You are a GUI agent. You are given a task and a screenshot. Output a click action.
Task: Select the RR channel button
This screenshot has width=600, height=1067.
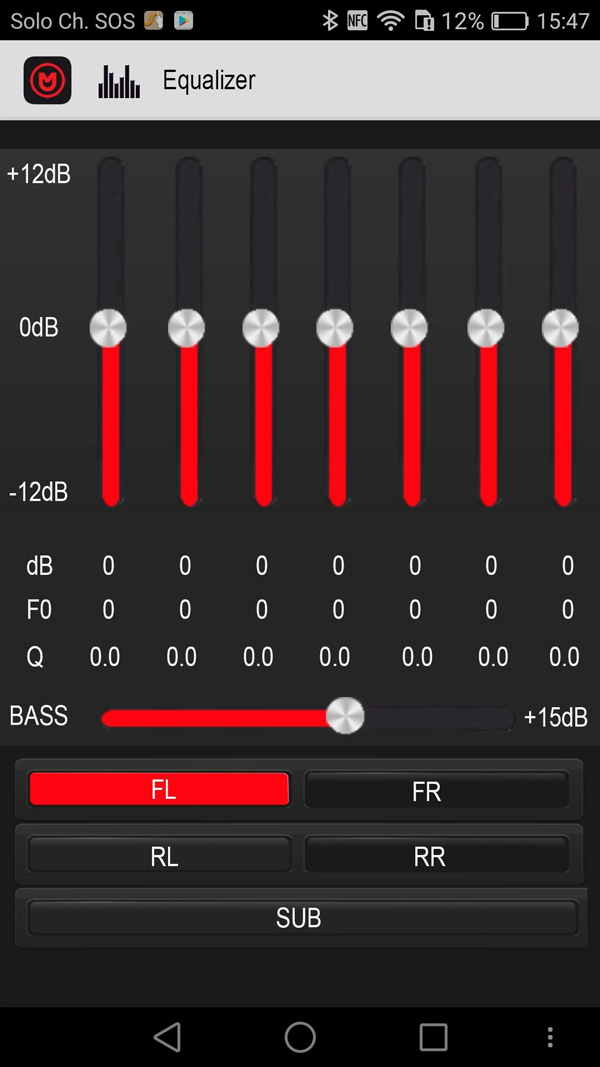(x=436, y=855)
